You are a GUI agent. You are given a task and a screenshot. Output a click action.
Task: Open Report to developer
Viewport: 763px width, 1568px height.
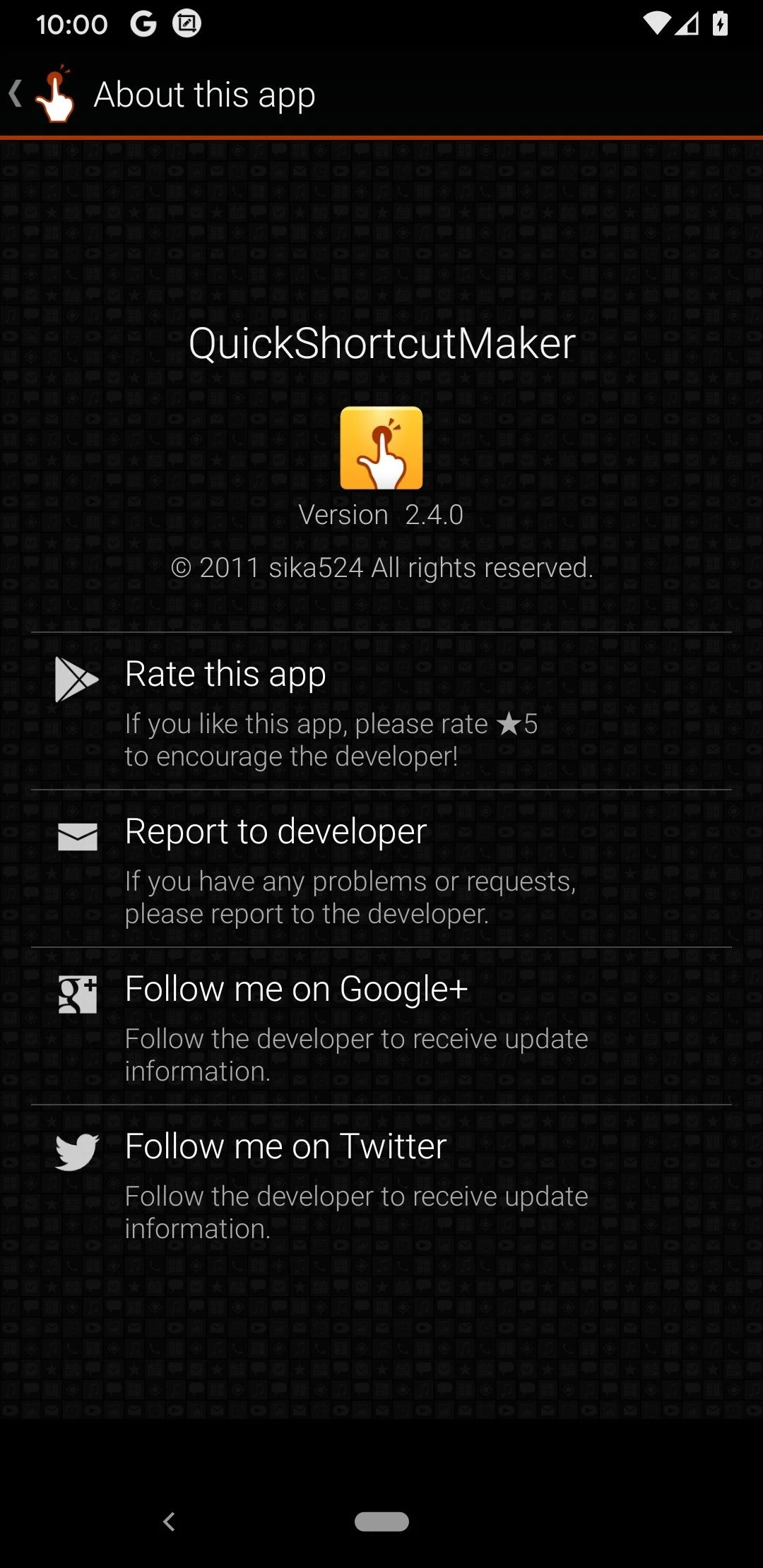point(381,869)
